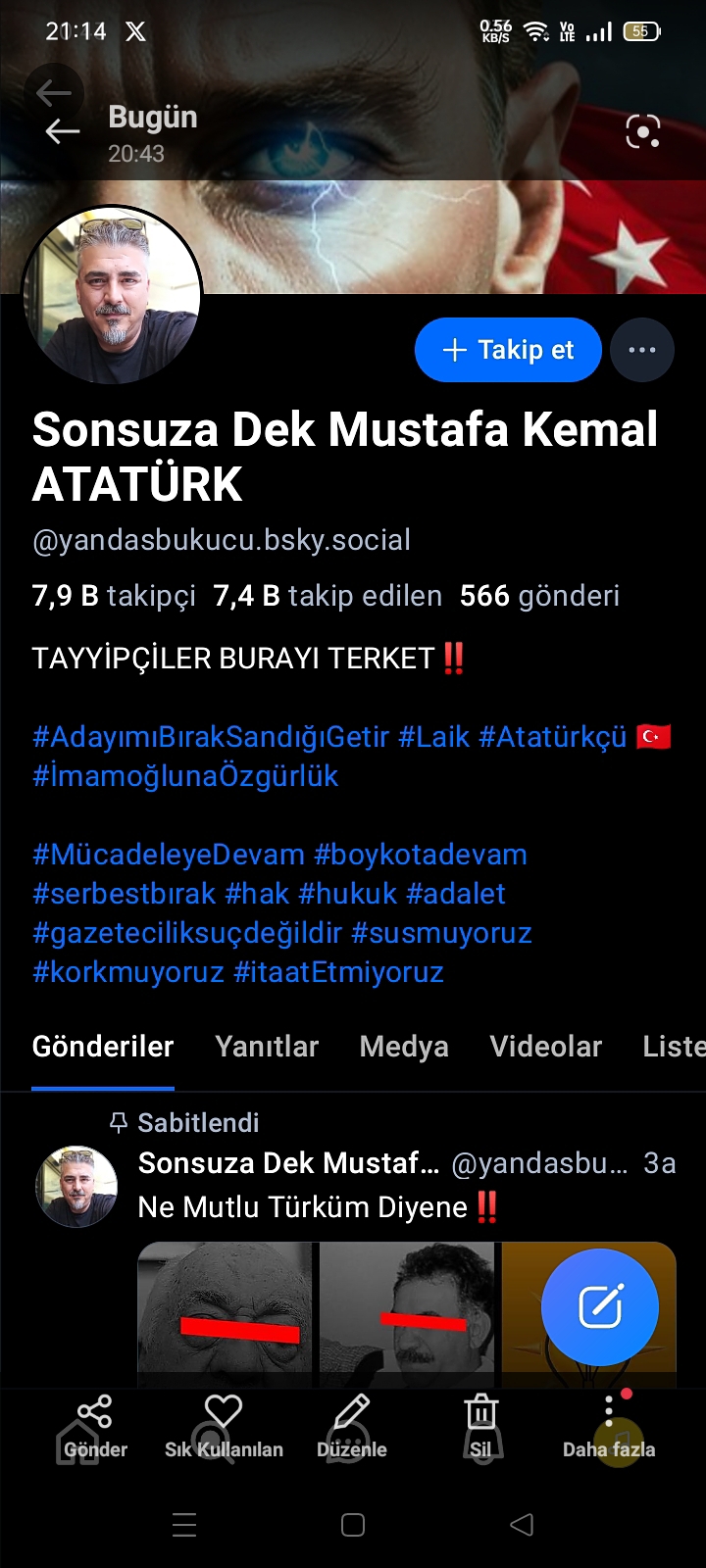Add to favorites with Sık Kullanılan
Image resolution: width=706 pixels, height=1568 pixels.
pos(224,1427)
